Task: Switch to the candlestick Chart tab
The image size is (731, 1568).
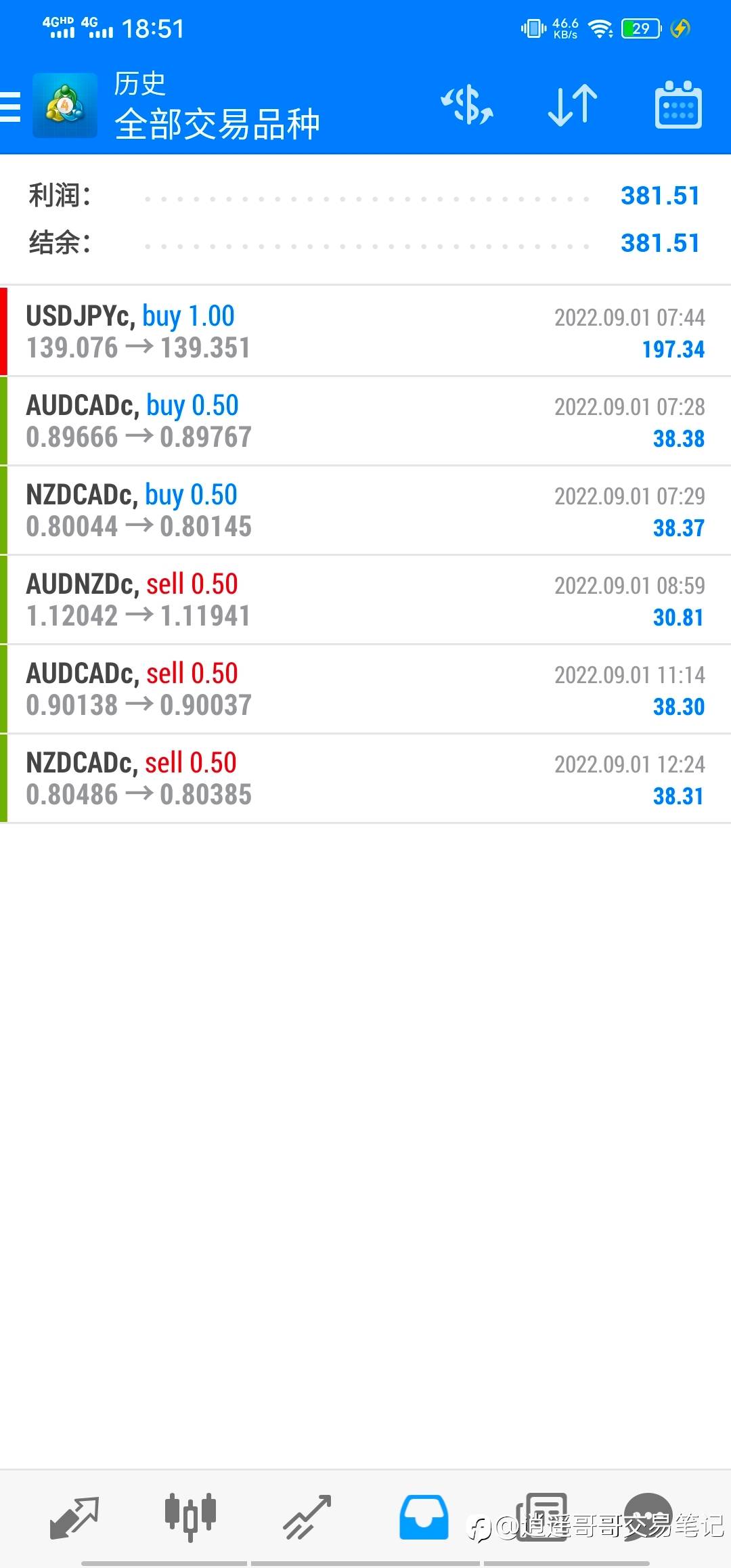Action: tap(190, 1517)
